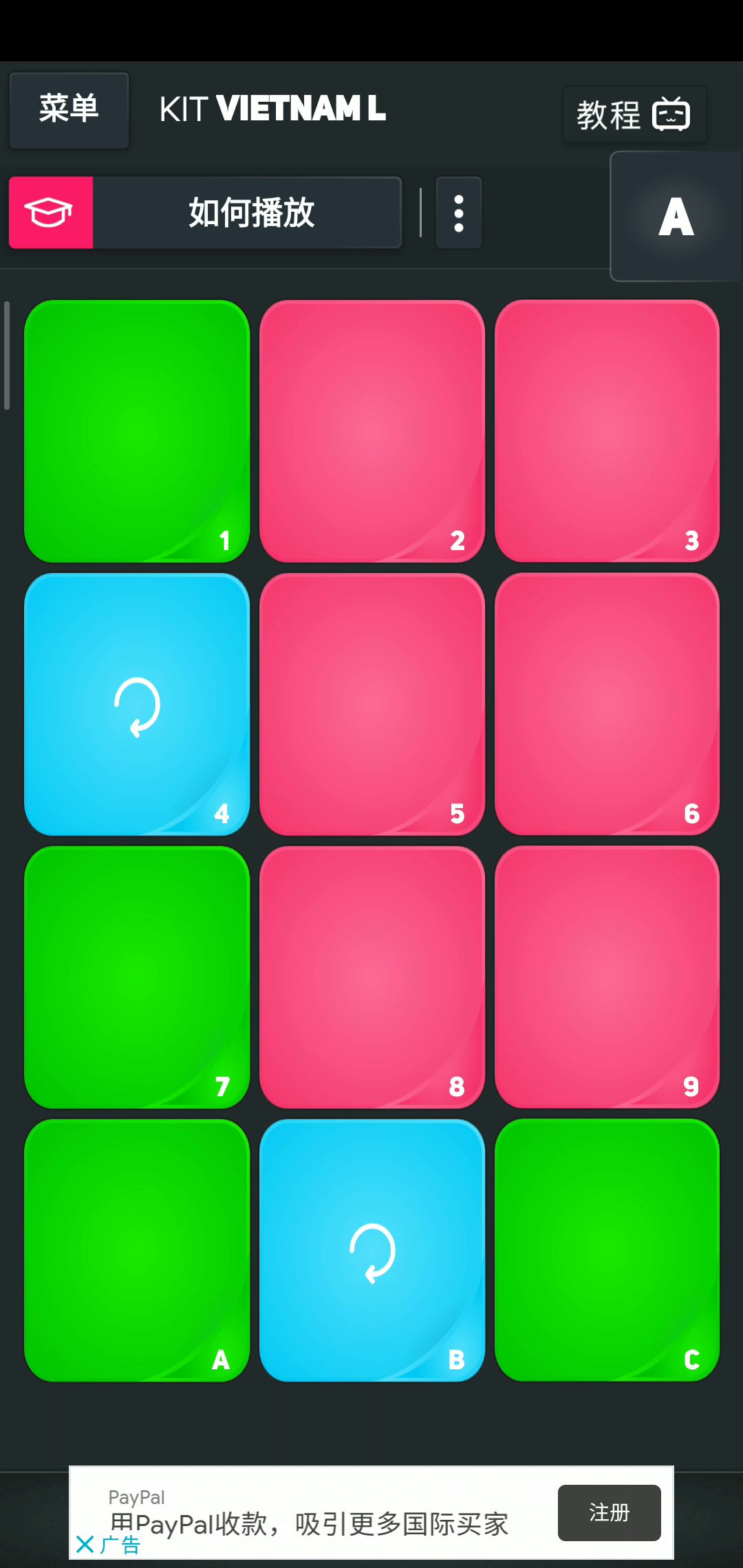Hit pink drum pad 9
743x1568 pixels.
[607, 977]
